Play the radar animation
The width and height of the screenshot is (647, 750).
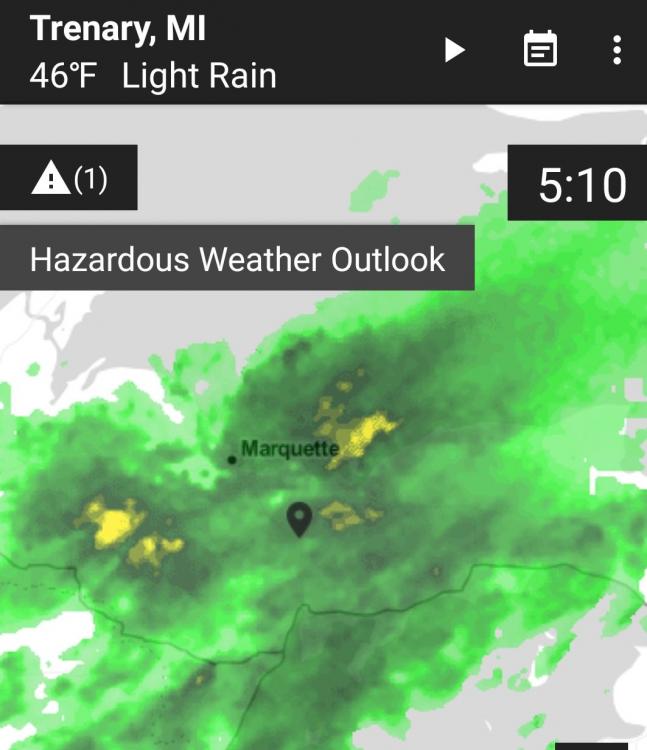tap(455, 50)
